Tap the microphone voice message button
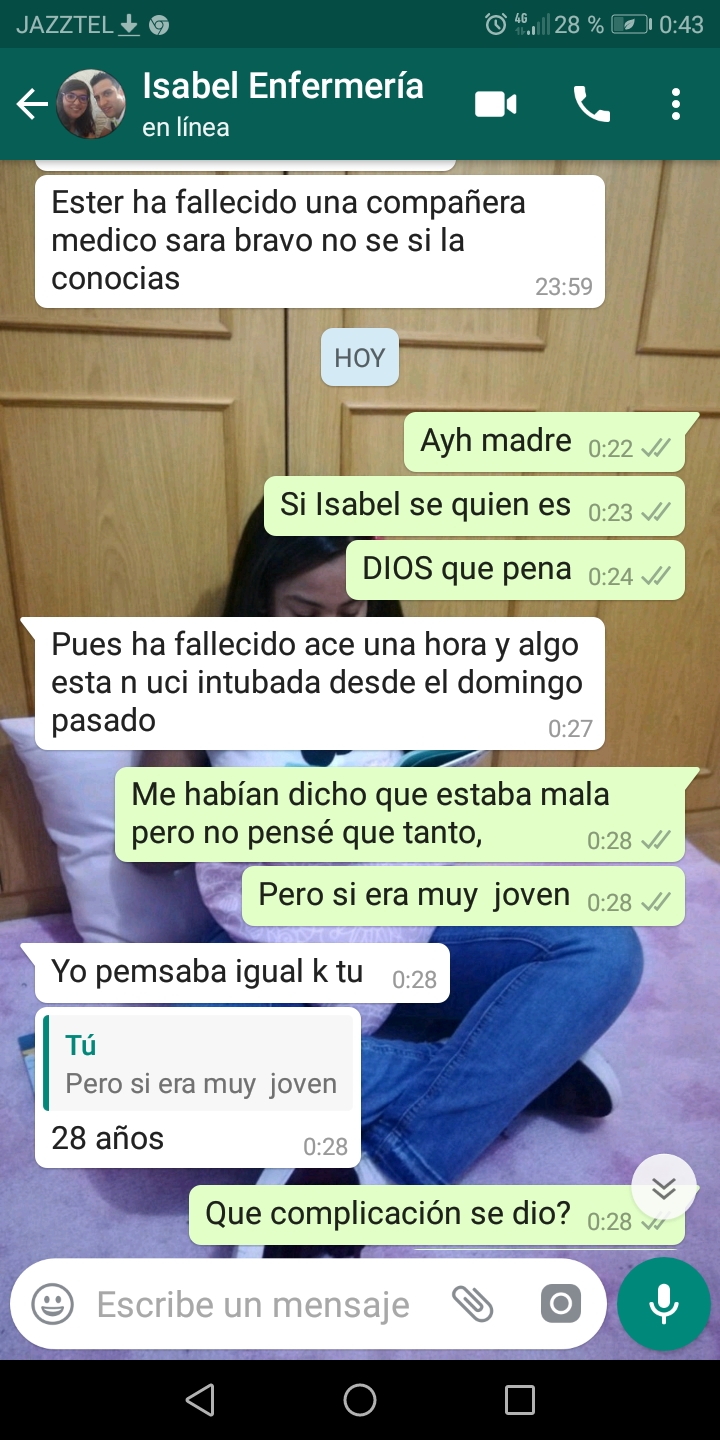This screenshot has height=1440, width=720. point(663,1304)
